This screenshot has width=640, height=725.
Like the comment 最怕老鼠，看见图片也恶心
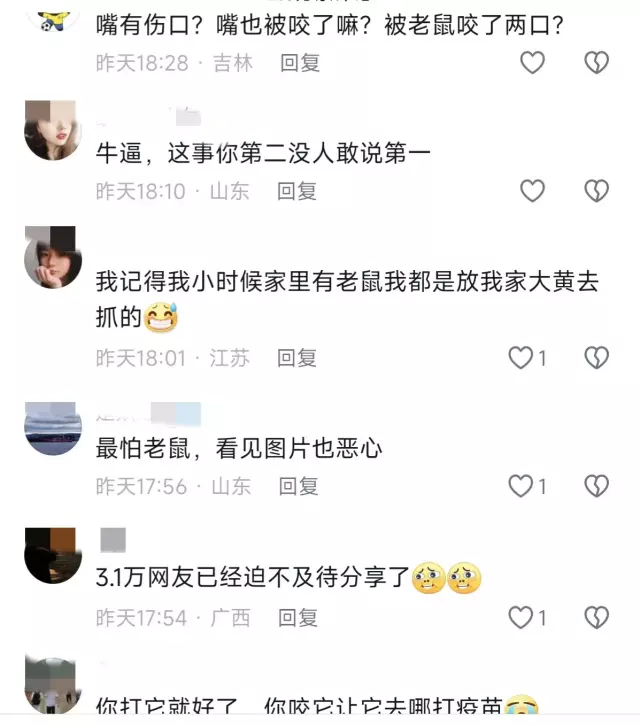(521, 486)
